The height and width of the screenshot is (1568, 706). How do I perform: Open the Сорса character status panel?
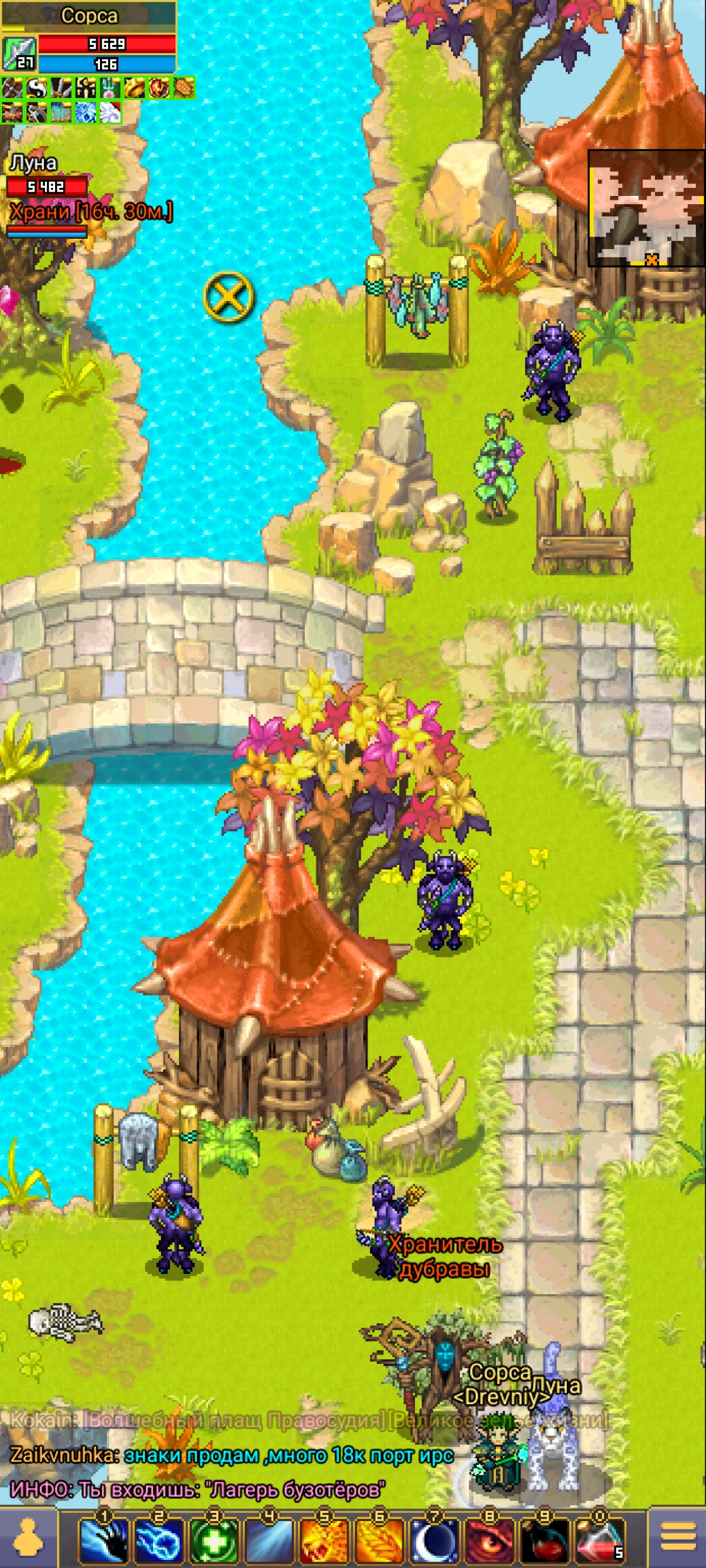89,37
